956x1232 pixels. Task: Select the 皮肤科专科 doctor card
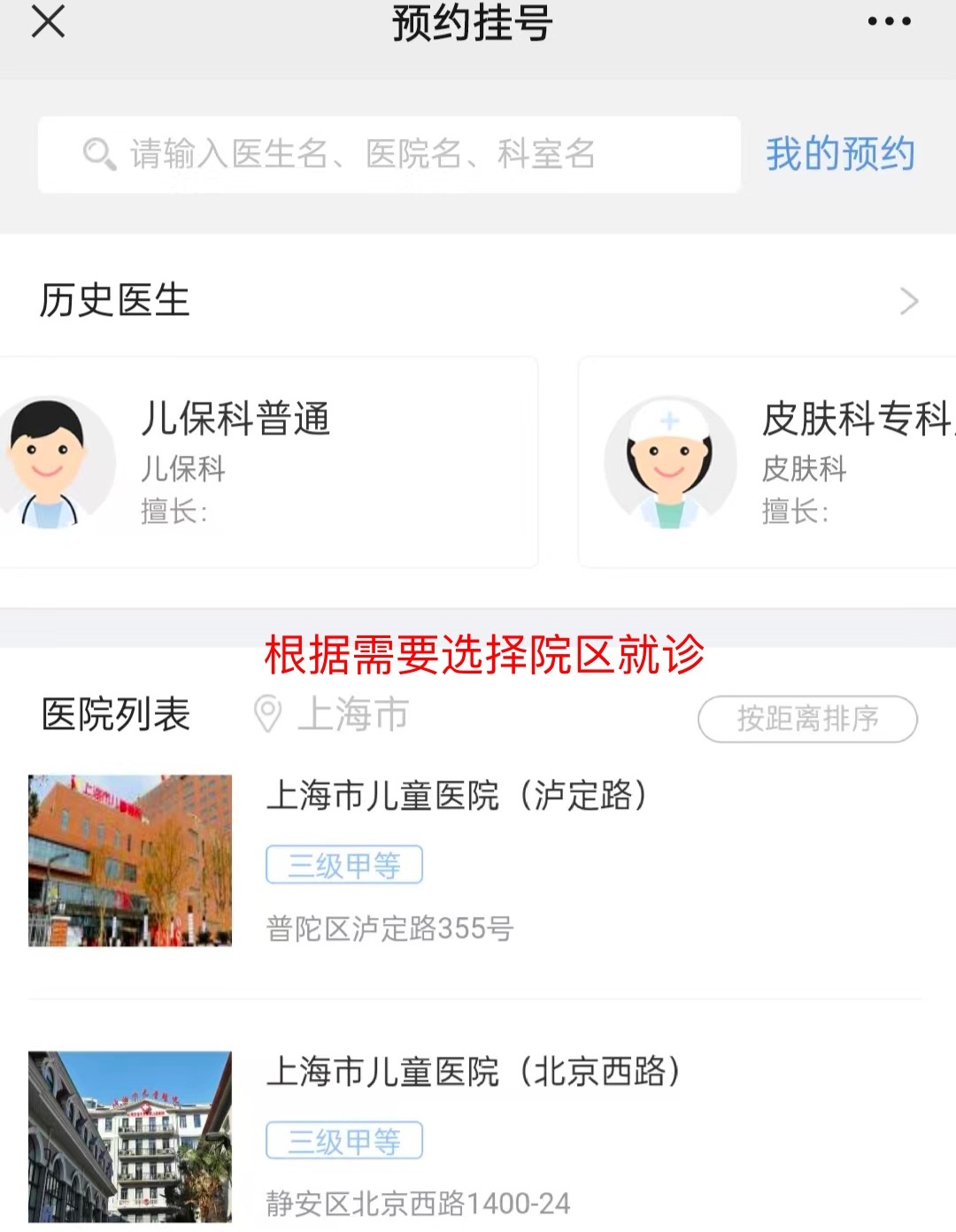[768, 462]
